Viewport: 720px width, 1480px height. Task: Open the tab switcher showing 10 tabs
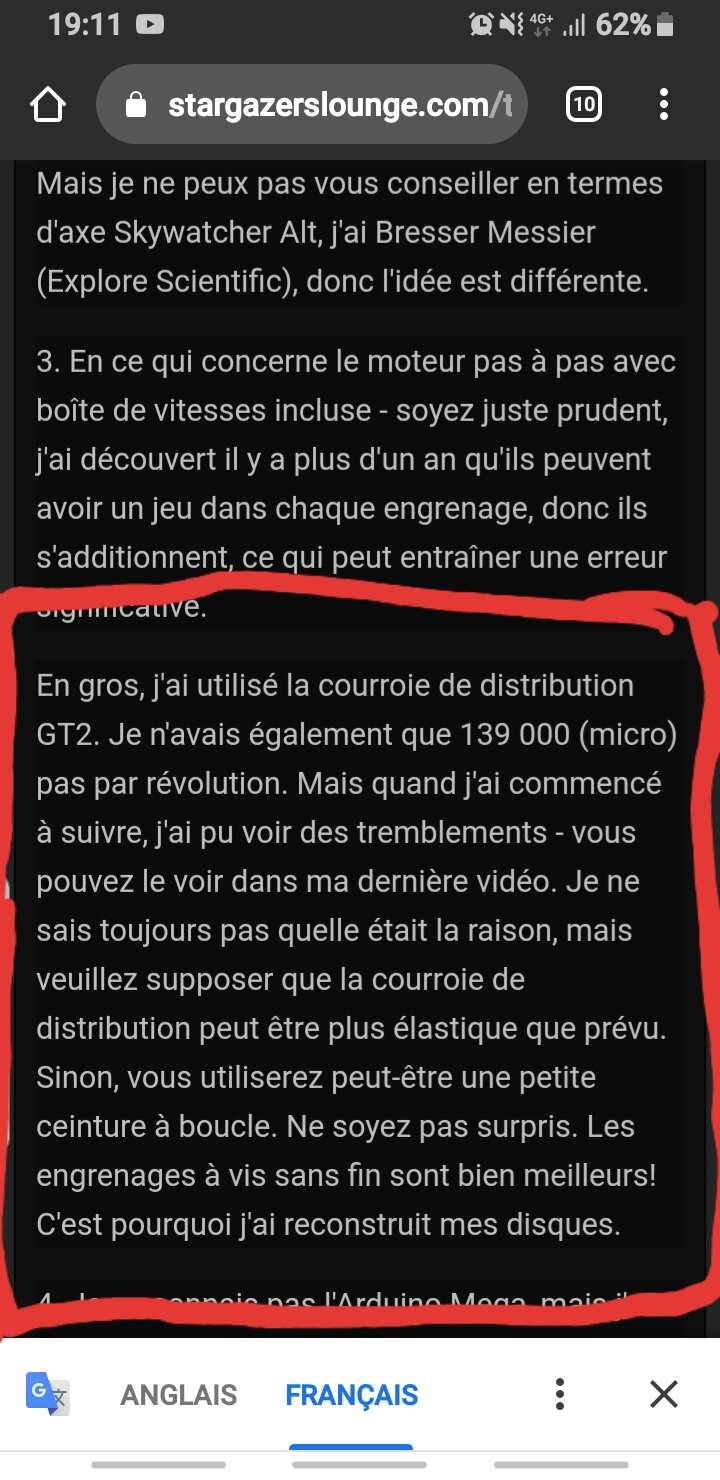[584, 105]
